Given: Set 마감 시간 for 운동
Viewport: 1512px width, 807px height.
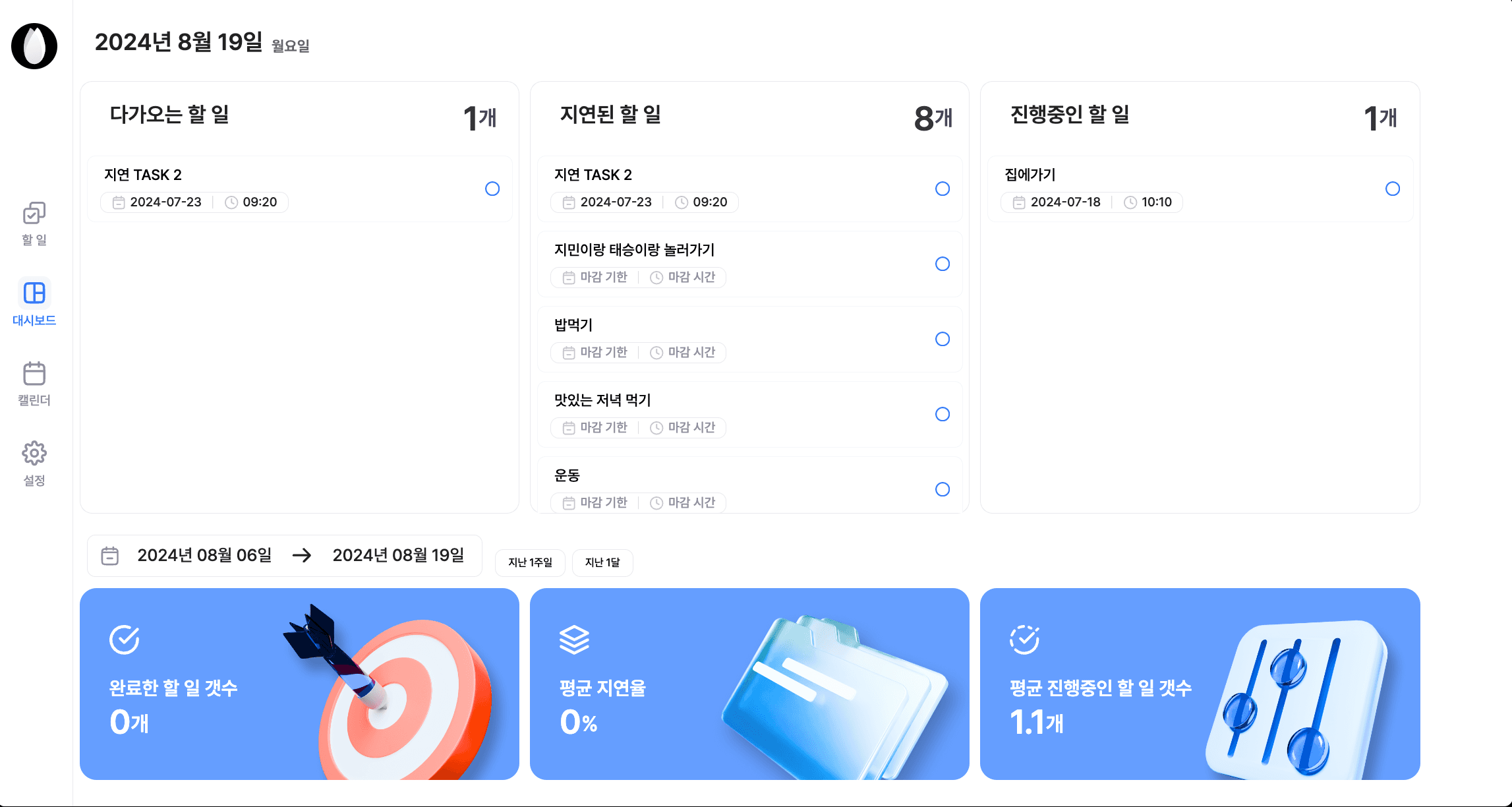Looking at the screenshot, I should coord(683,503).
